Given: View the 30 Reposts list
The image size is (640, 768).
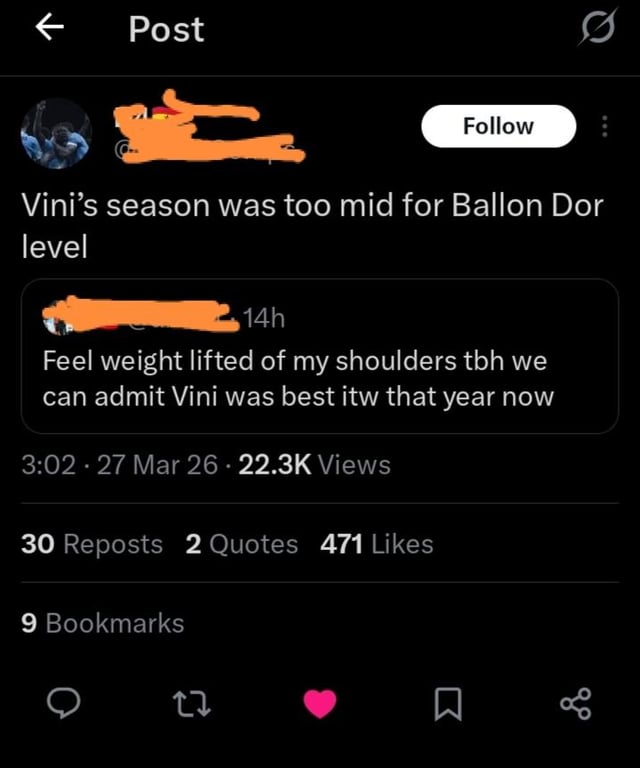Looking at the screenshot, I should point(92,544).
